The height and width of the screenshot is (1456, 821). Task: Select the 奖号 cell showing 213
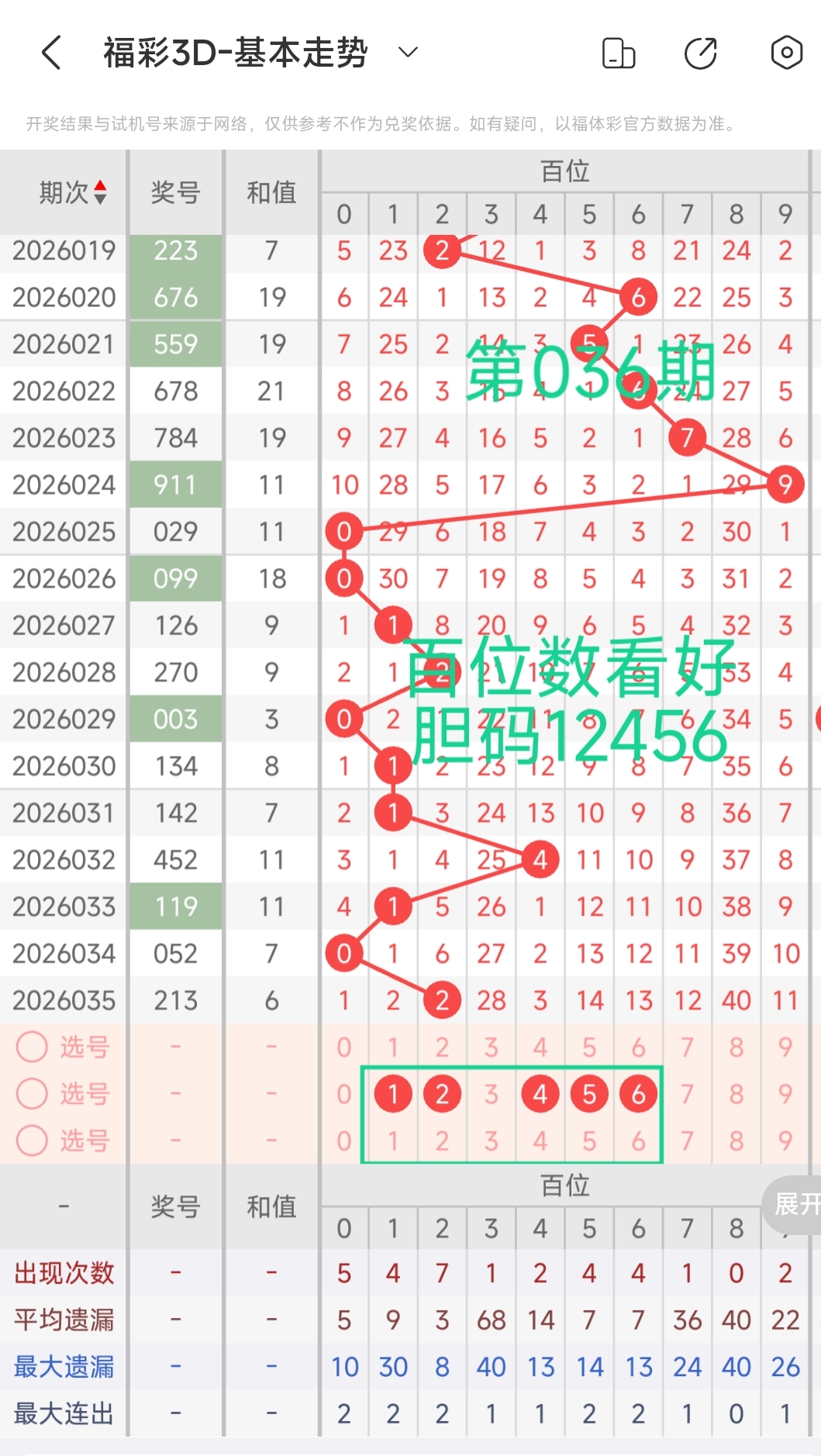pyautogui.click(x=175, y=1000)
